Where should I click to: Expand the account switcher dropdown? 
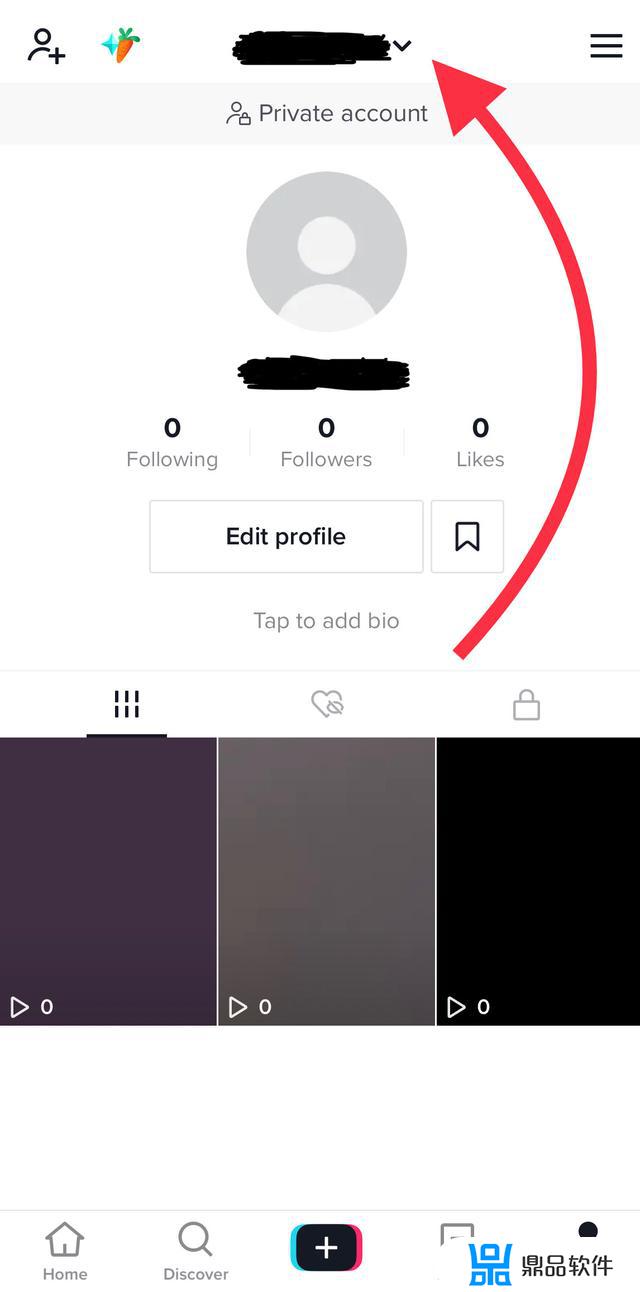(x=402, y=46)
